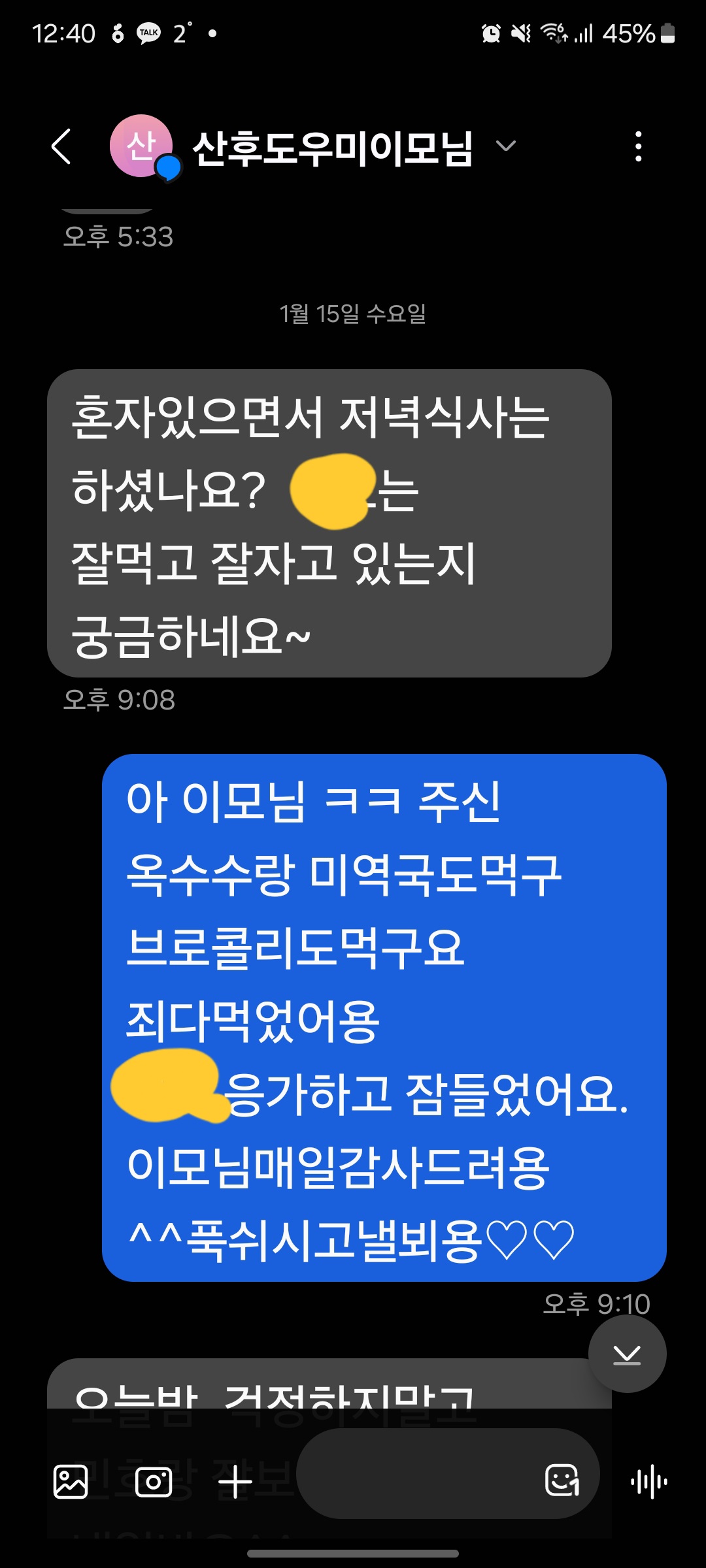Image resolution: width=706 pixels, height=1568 pixels.
Task: Go back to the message list
Action: (x=61, y=146)
